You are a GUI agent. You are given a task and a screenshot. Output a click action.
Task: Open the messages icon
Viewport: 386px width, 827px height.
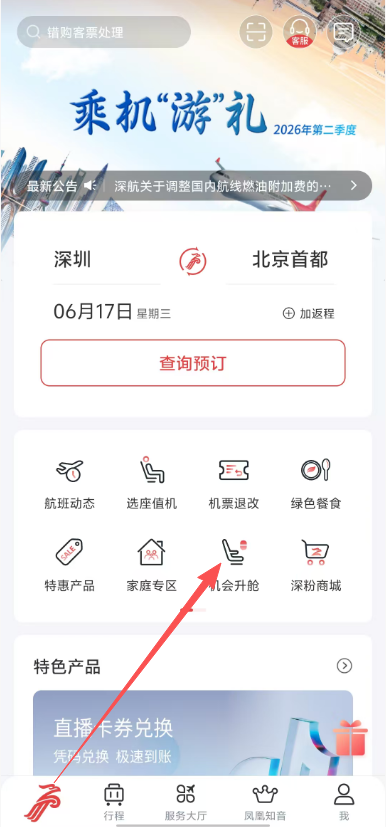coord(343,32)
